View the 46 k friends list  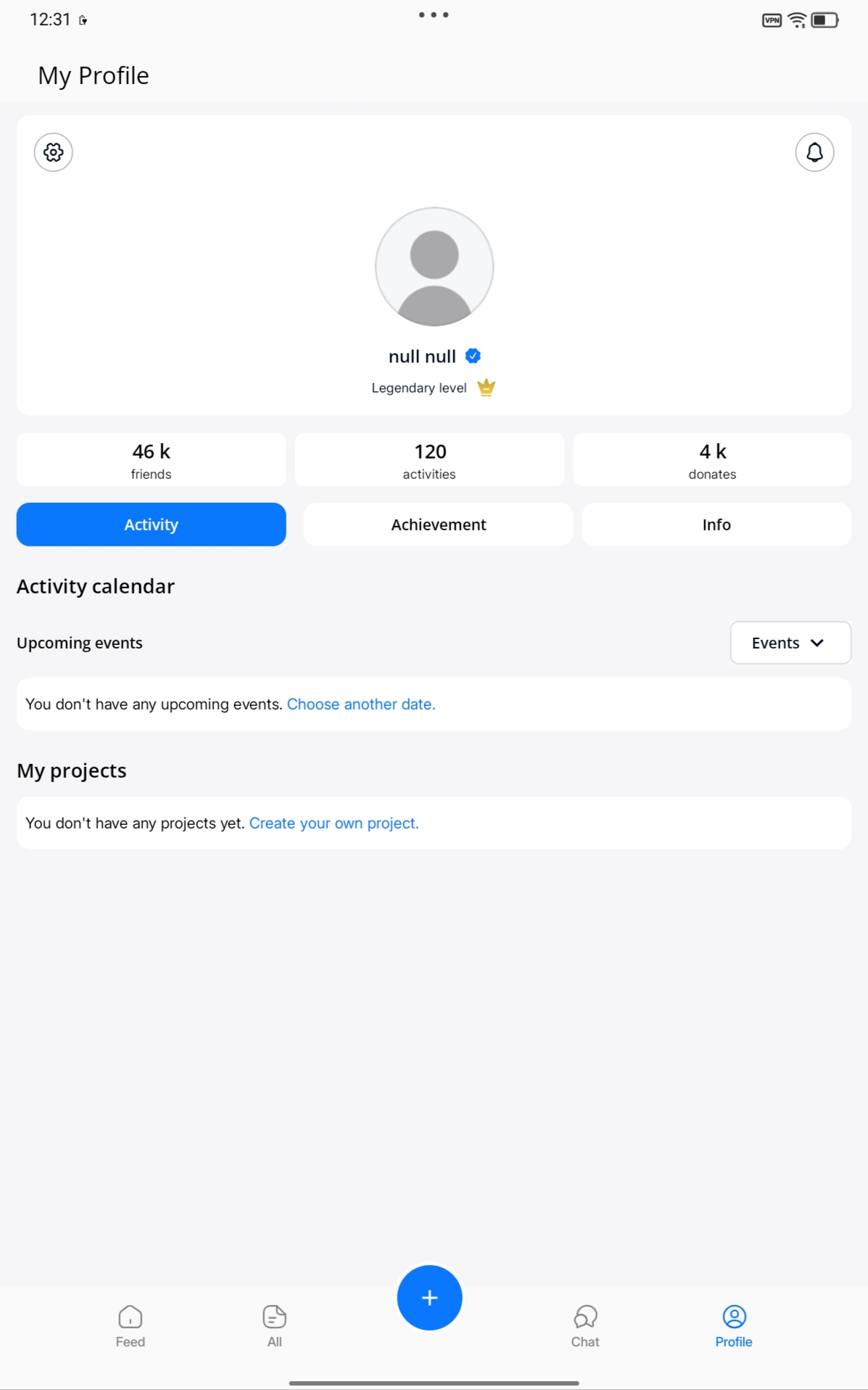151,460
